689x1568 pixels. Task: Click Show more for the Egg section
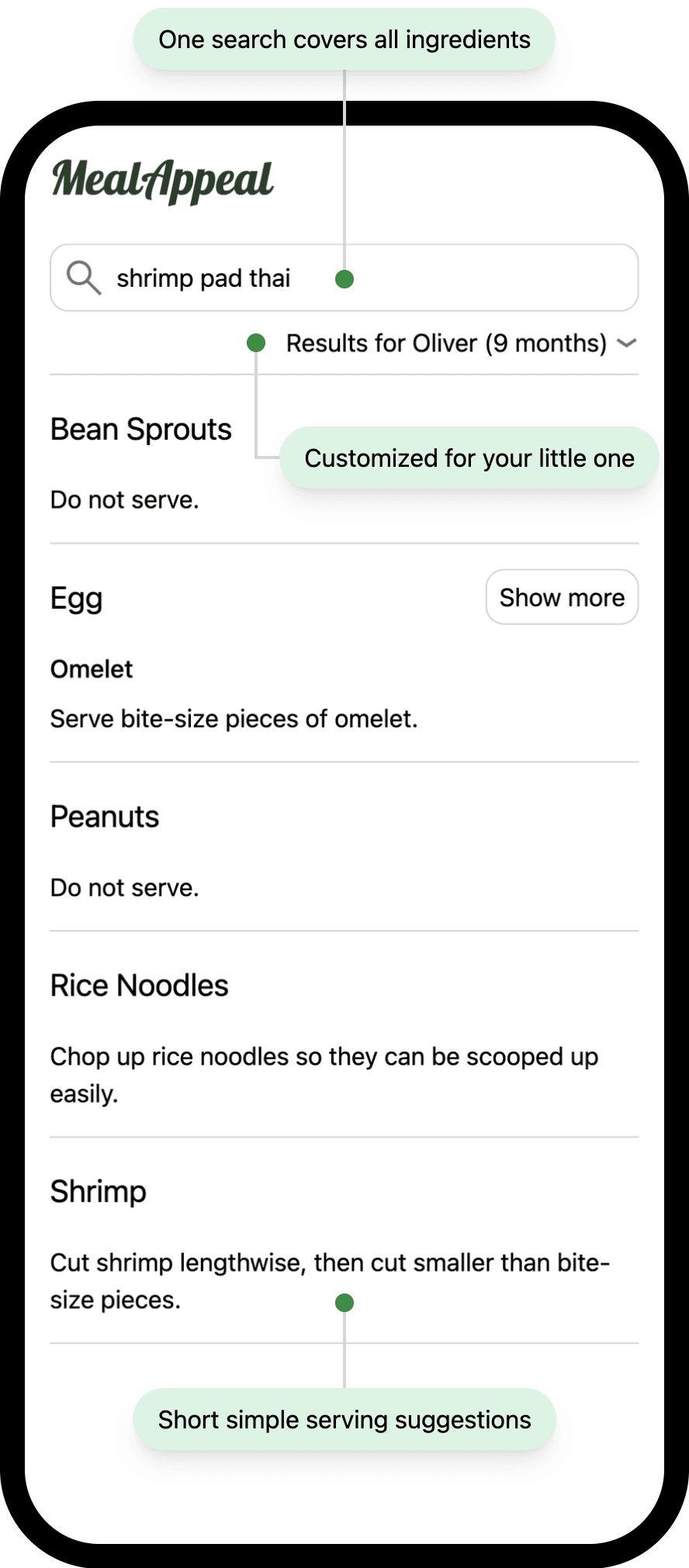click(x=562, y=597)
